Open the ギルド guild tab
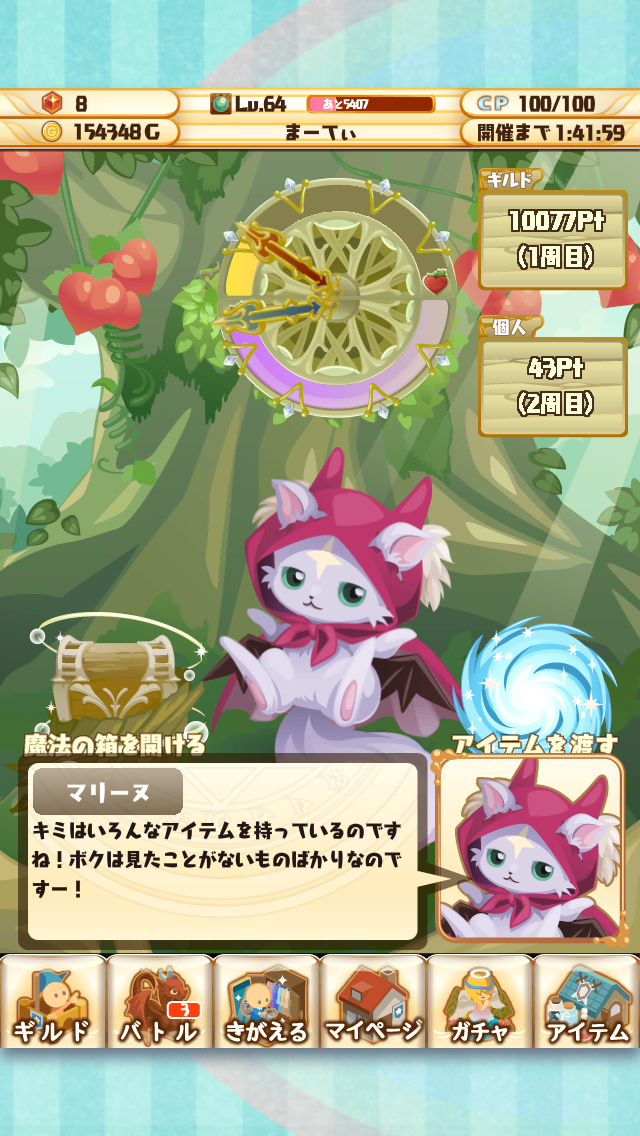 (x=53, y=1002)
